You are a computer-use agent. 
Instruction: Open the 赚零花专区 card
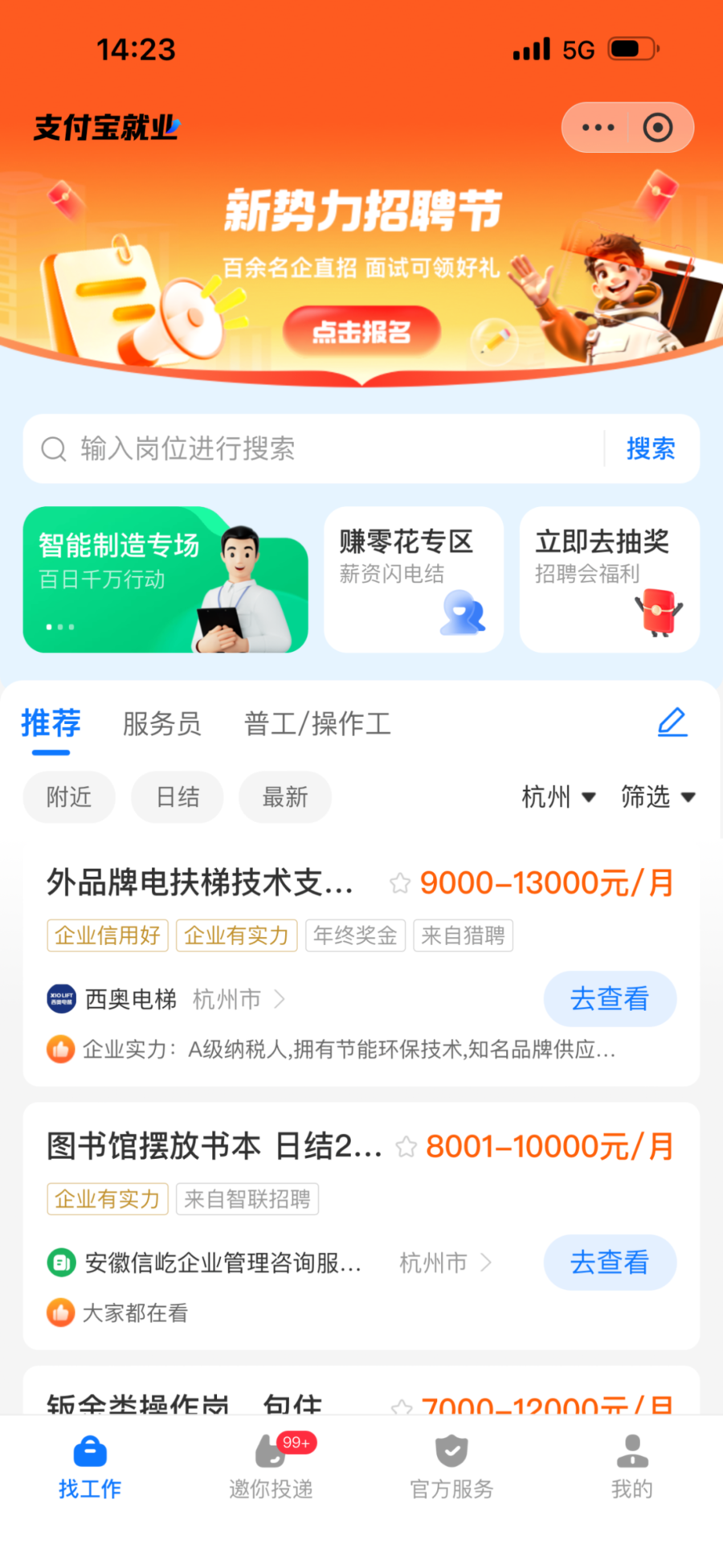(413, 579)
